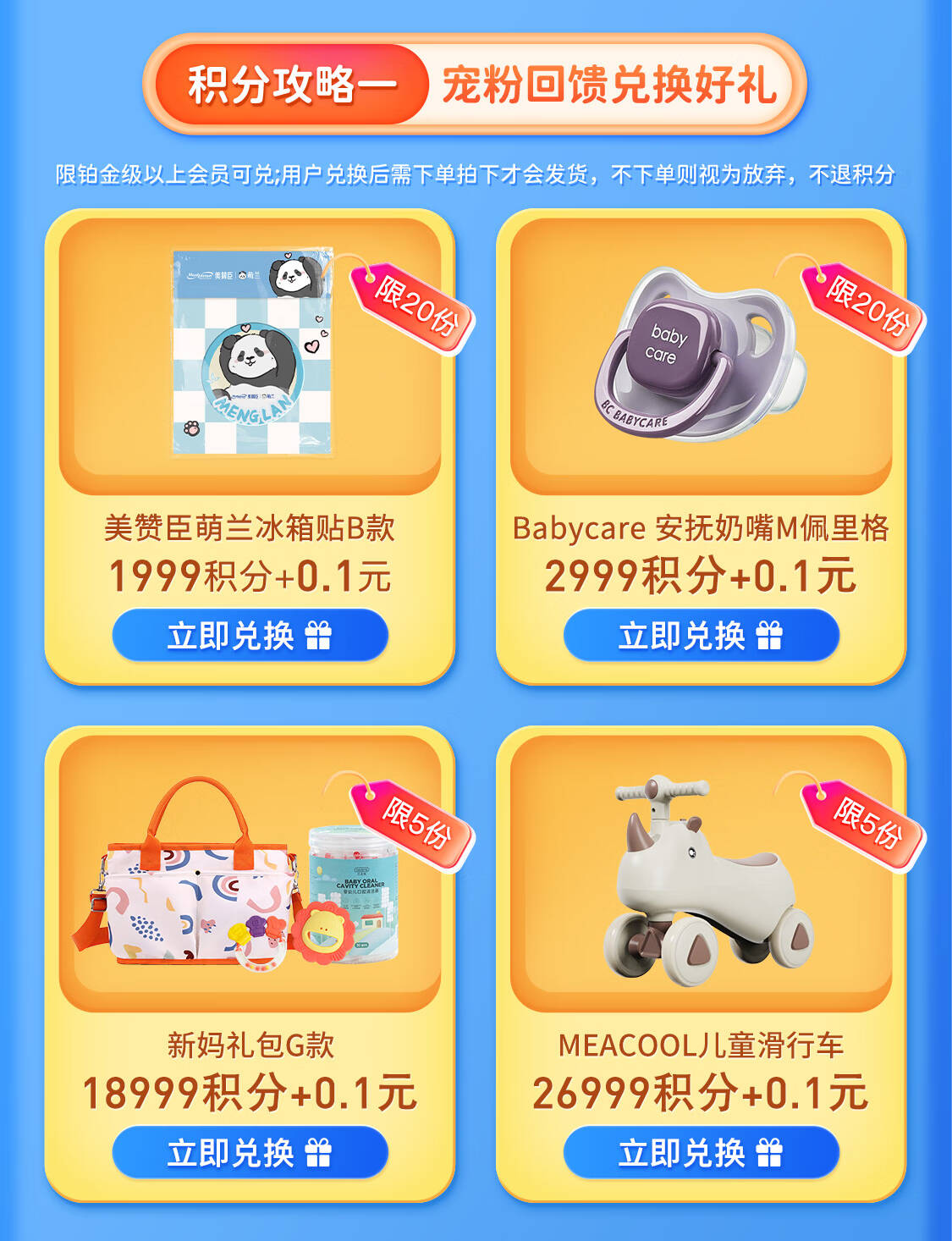View the 新妈礼包G款 product picture
The width and height of the screenshot is (952, 1241).
tap(245, 876)
